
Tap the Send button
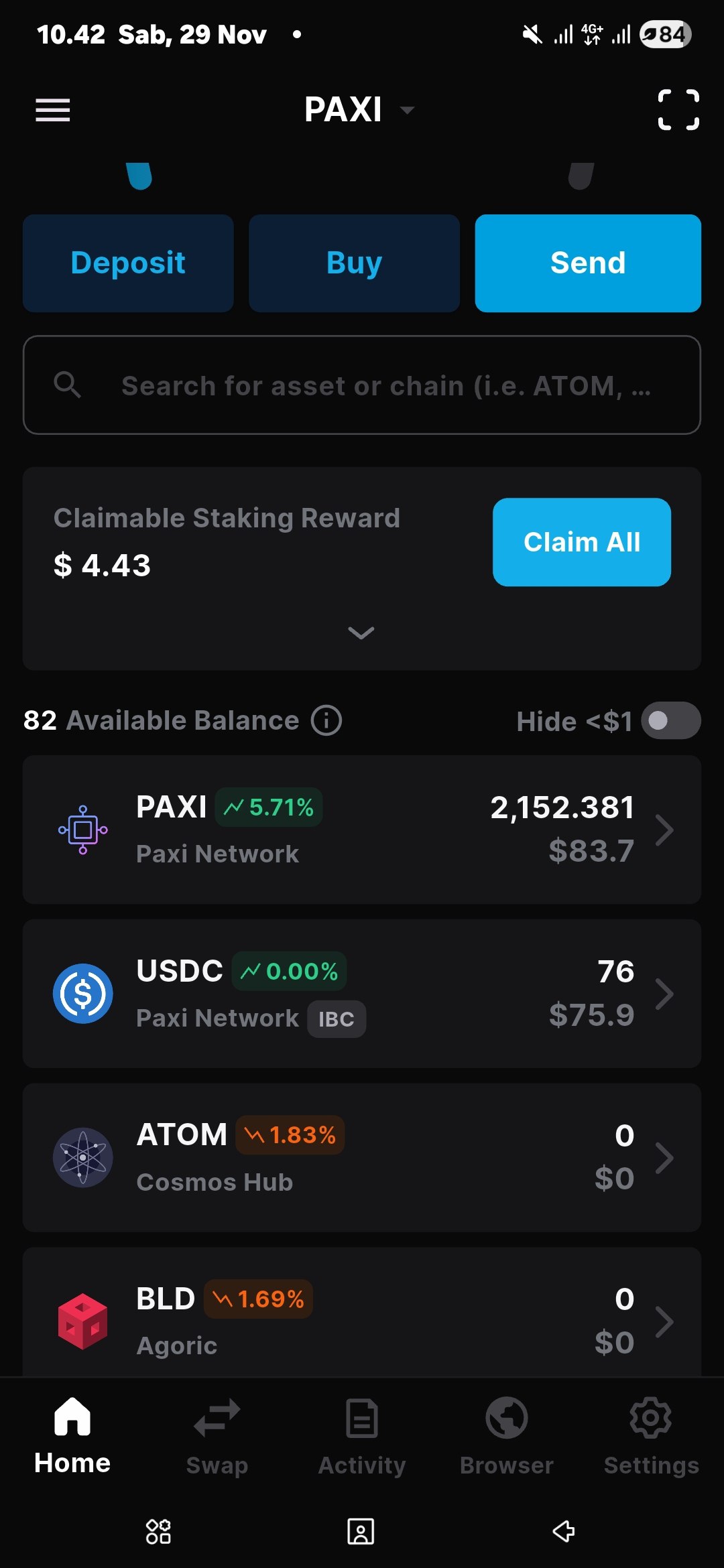click(588, 263)
